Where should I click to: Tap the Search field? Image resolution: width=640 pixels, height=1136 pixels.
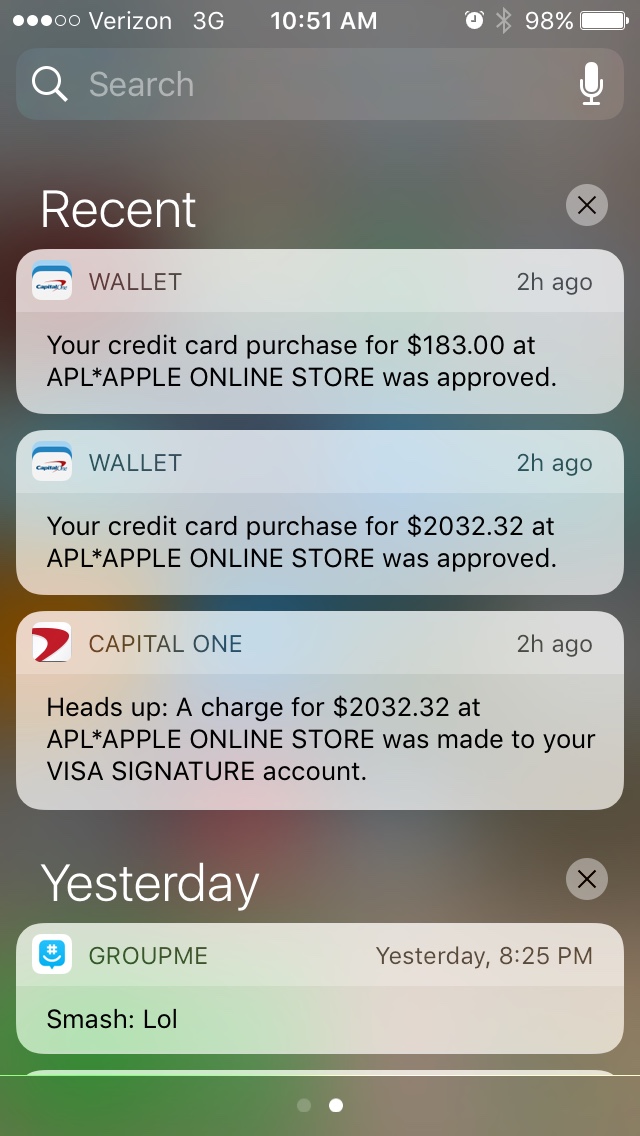(300, 85)
